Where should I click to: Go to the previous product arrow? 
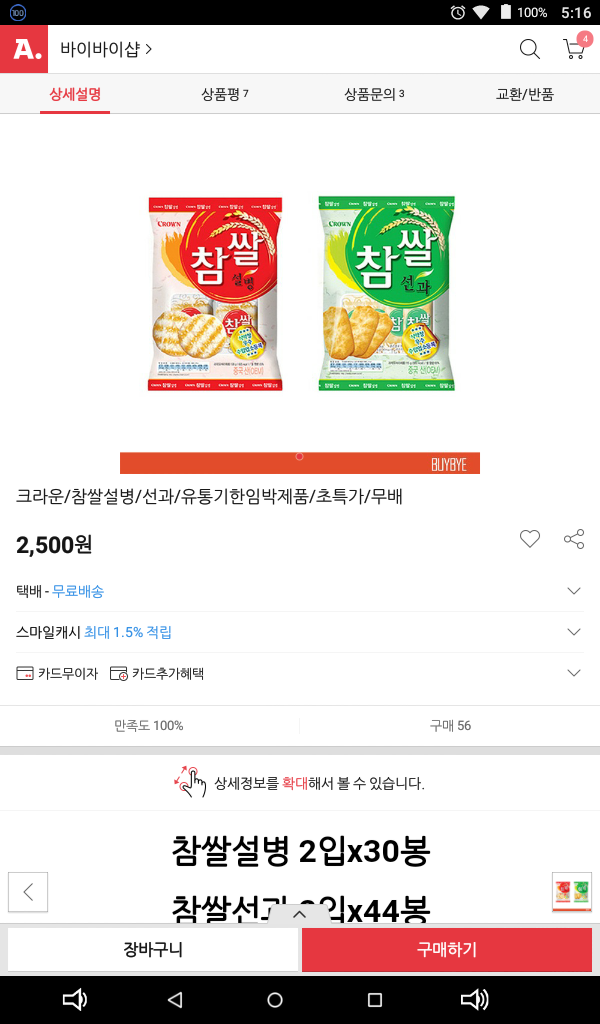[x=28, y=892]
